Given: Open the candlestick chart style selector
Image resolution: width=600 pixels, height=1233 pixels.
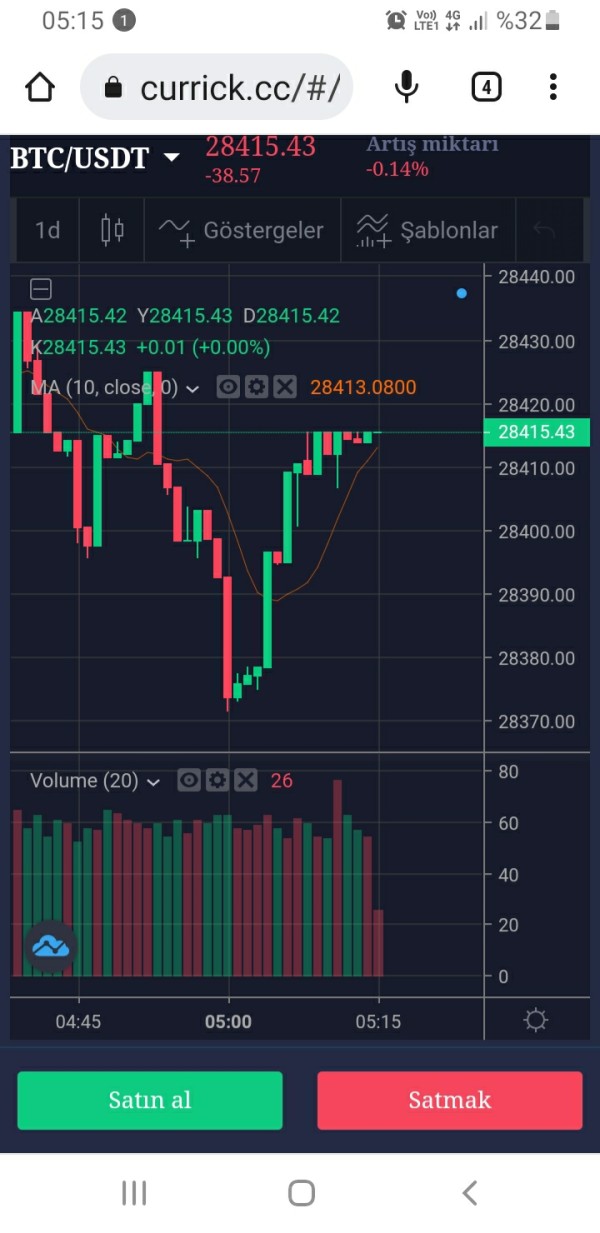Looking at the screenshot, I should tap(113, 230).
